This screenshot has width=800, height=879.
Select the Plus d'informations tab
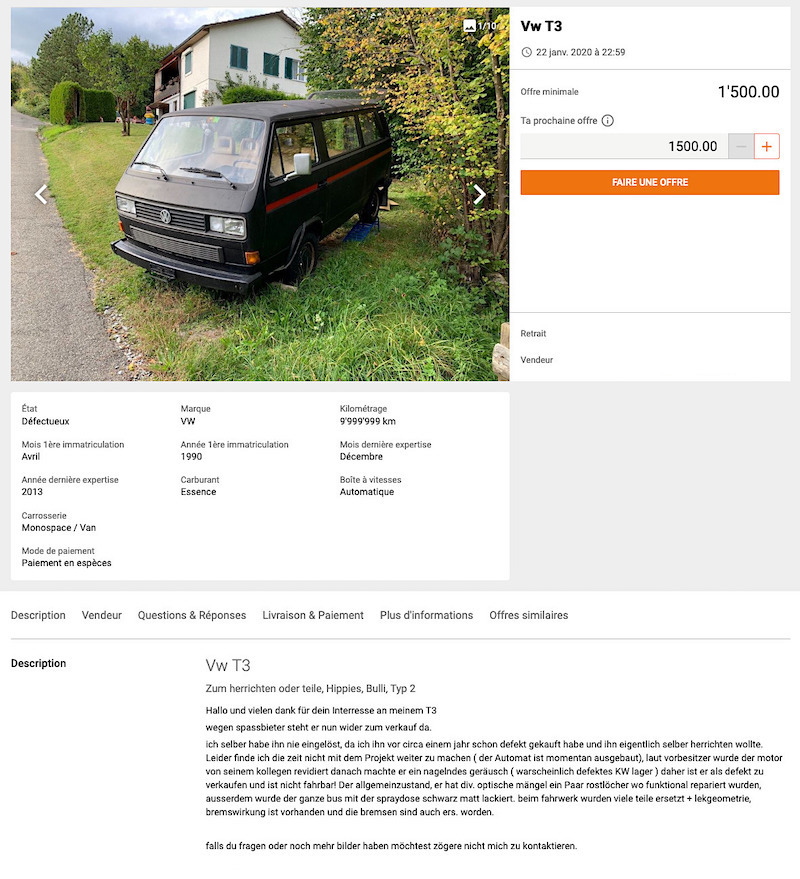(x=426, y=615)
